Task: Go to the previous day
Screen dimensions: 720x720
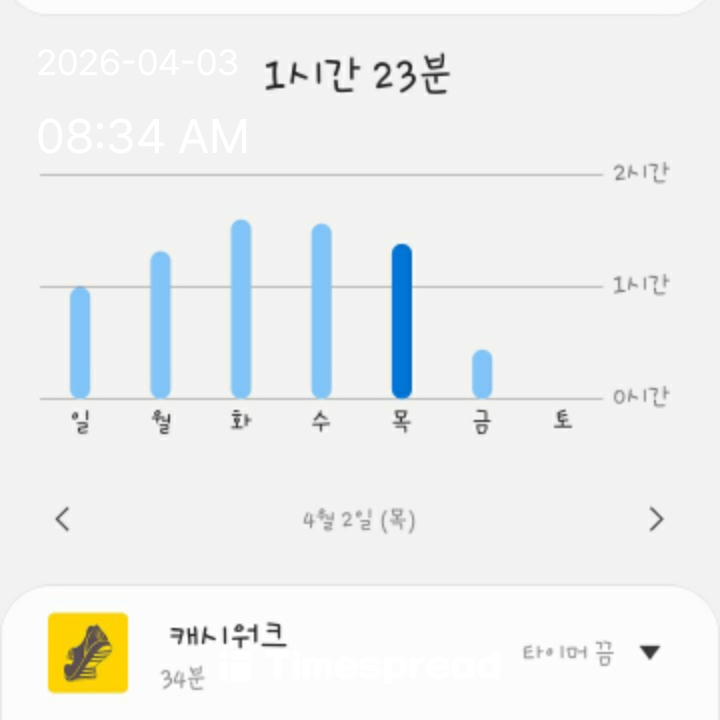Action: [x=63, y=519]
